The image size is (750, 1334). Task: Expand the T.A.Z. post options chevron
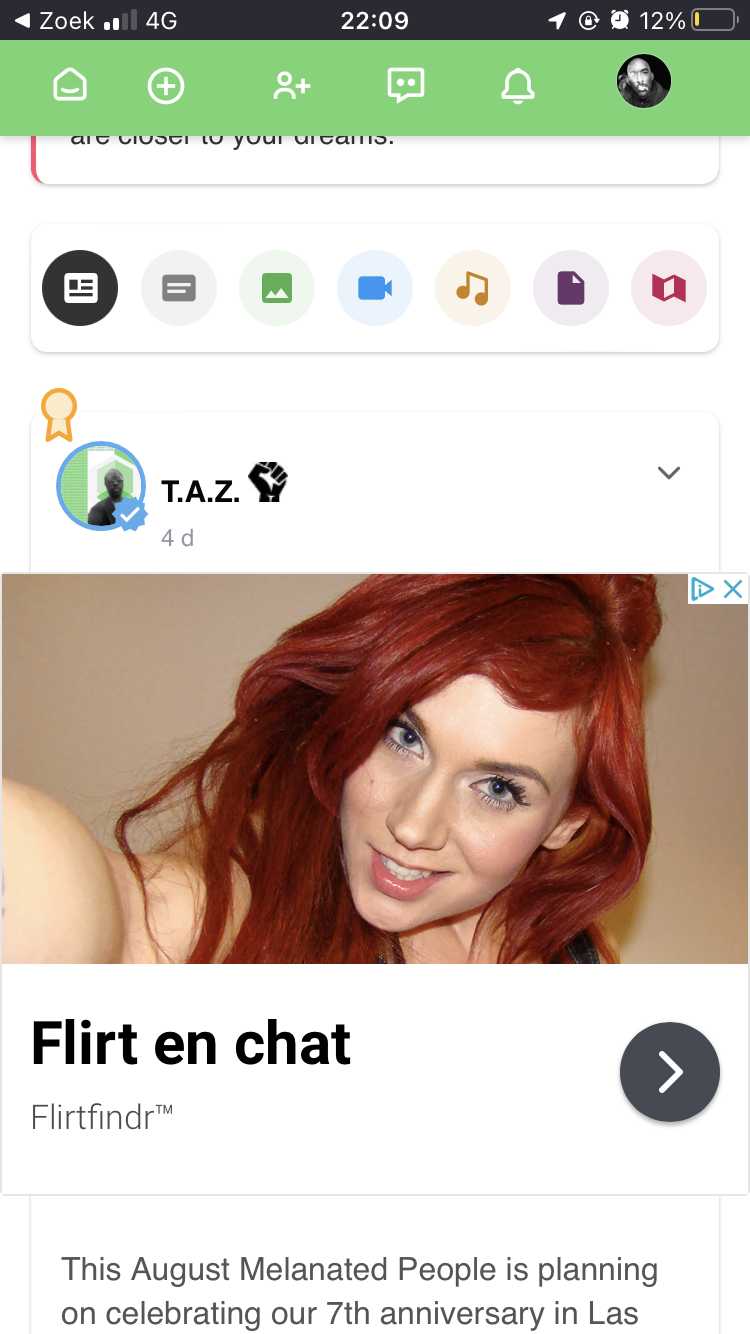[x=669, y=473]
